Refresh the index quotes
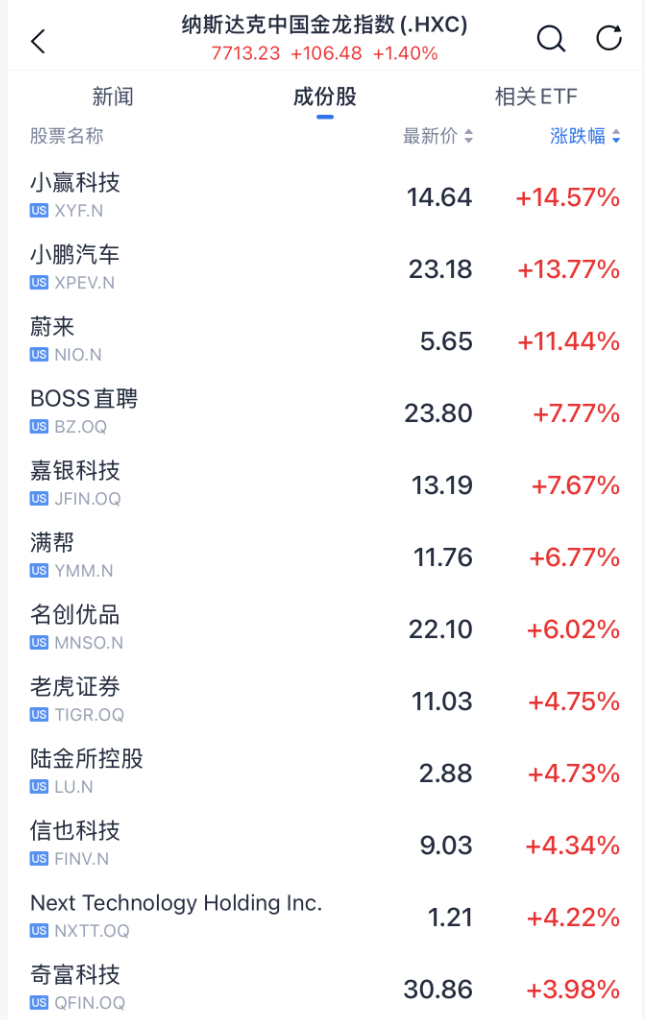This screenshot has height=1020, width=645. [x=608, y=39]
